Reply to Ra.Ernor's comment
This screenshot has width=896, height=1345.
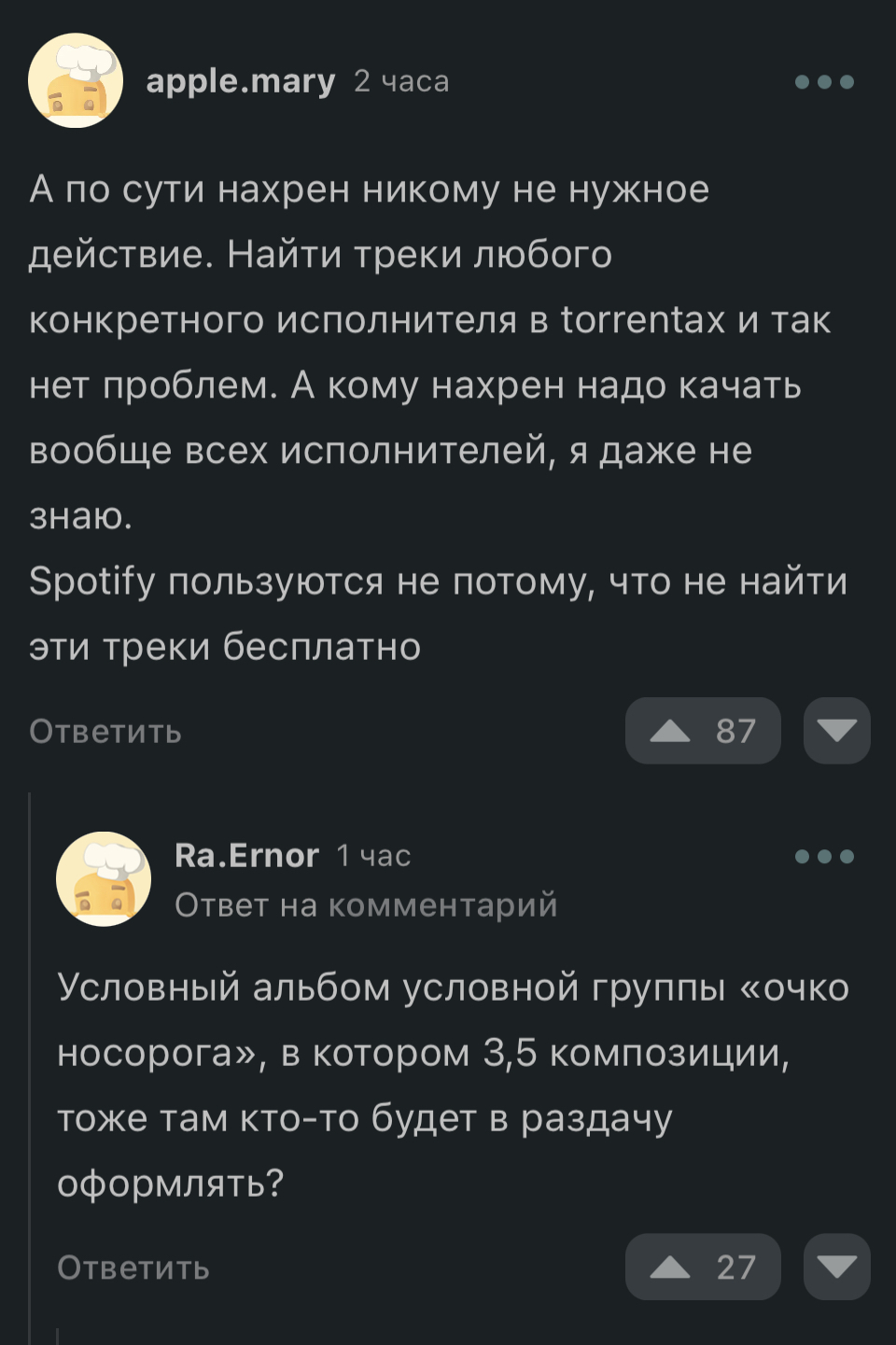coord(133,1268)
